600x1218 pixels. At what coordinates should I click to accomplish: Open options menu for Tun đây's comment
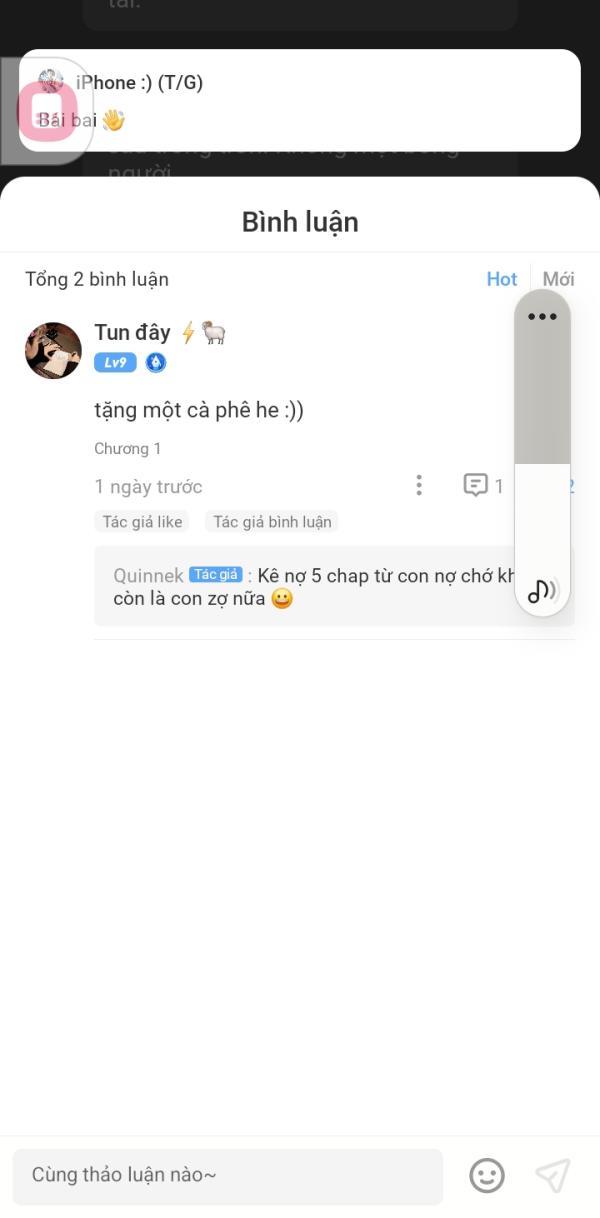tap(419, 486)
